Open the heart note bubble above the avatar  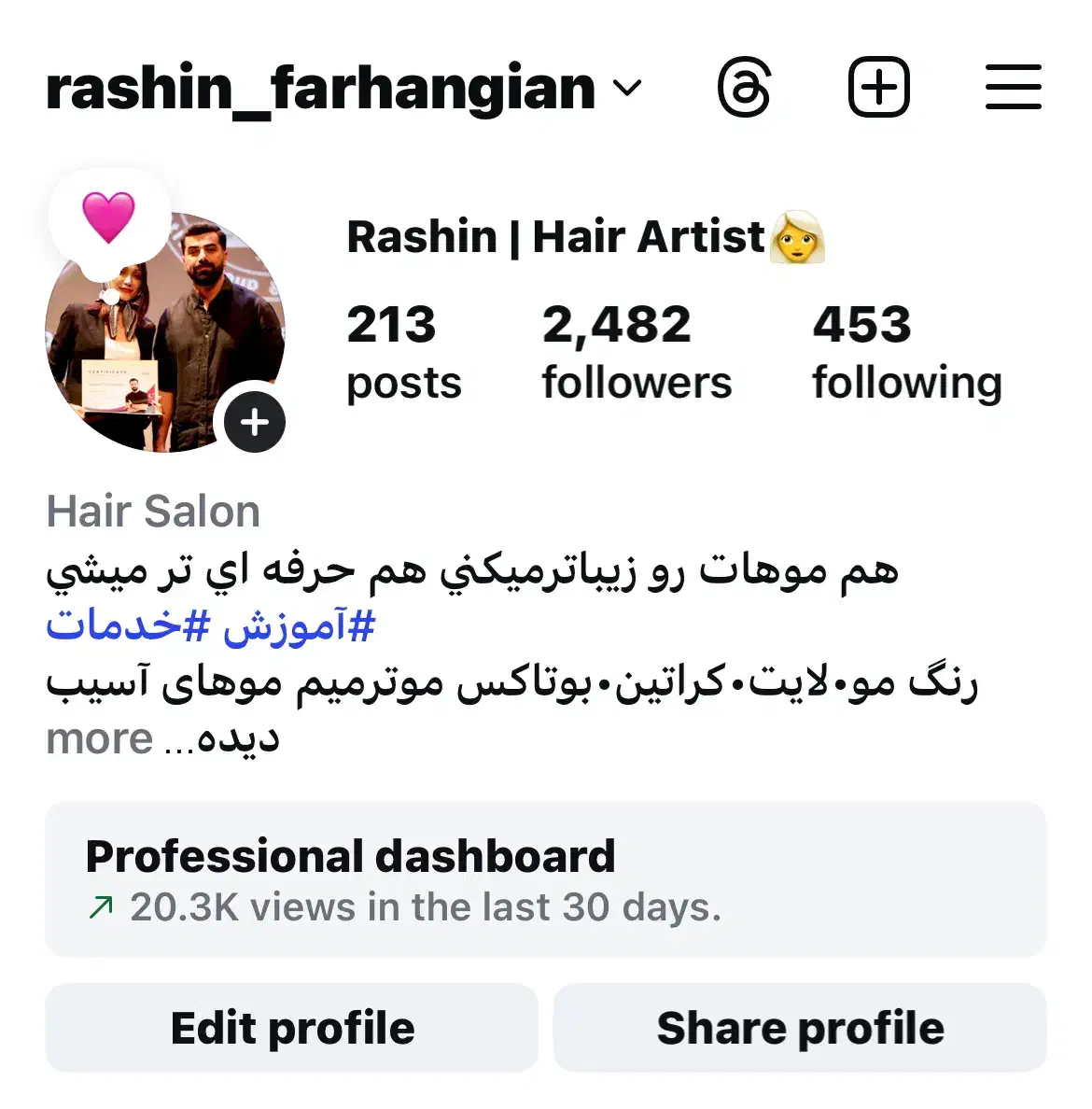pyautogui.click(x=109, y=218)
